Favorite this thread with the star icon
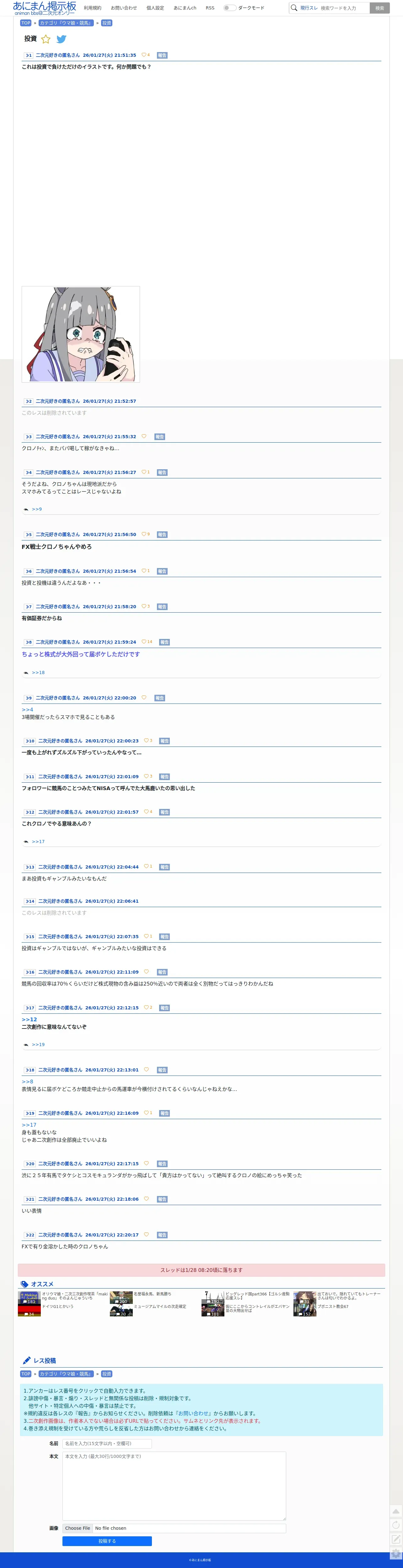This screenshot has height=1568, width=403. click(46, 39)
